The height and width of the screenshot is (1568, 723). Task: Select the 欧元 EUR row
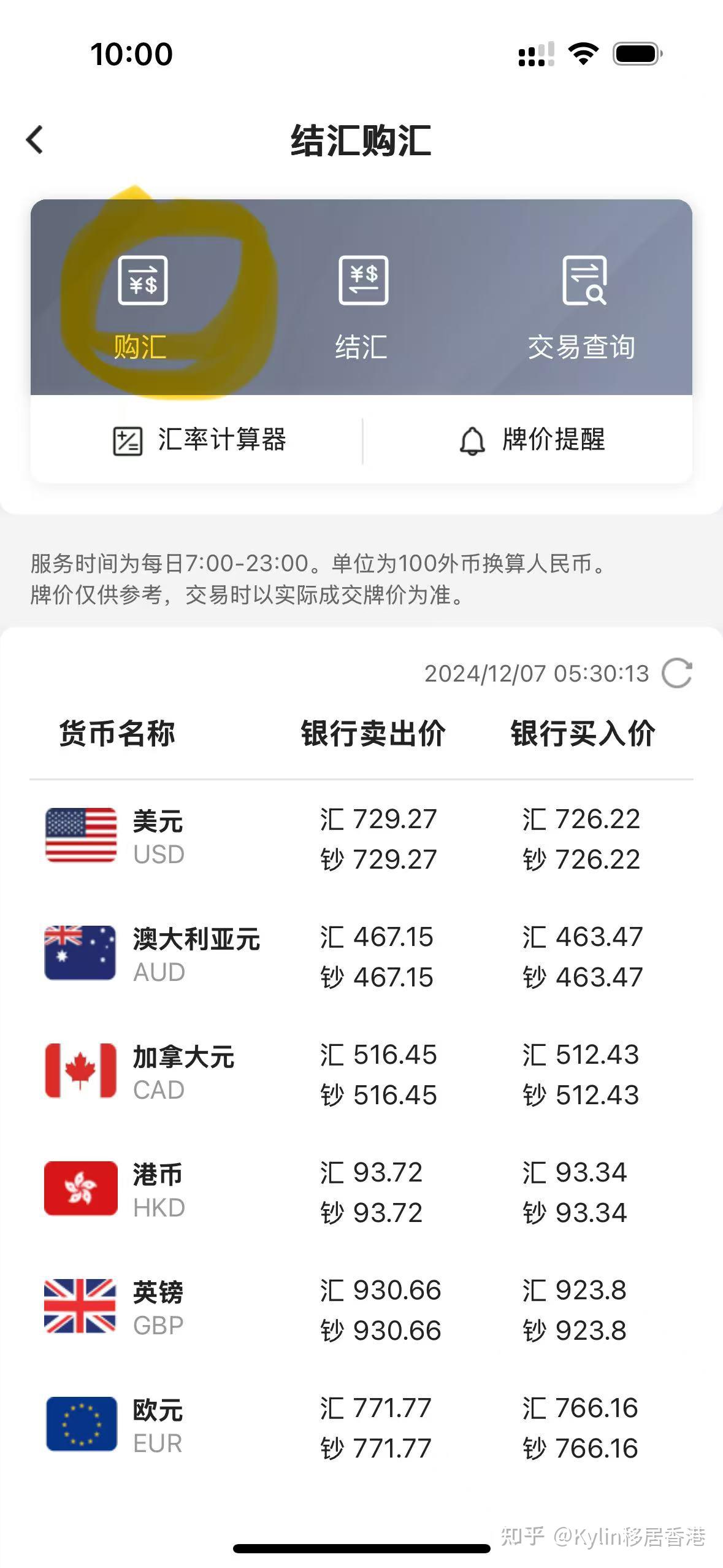361,1428
